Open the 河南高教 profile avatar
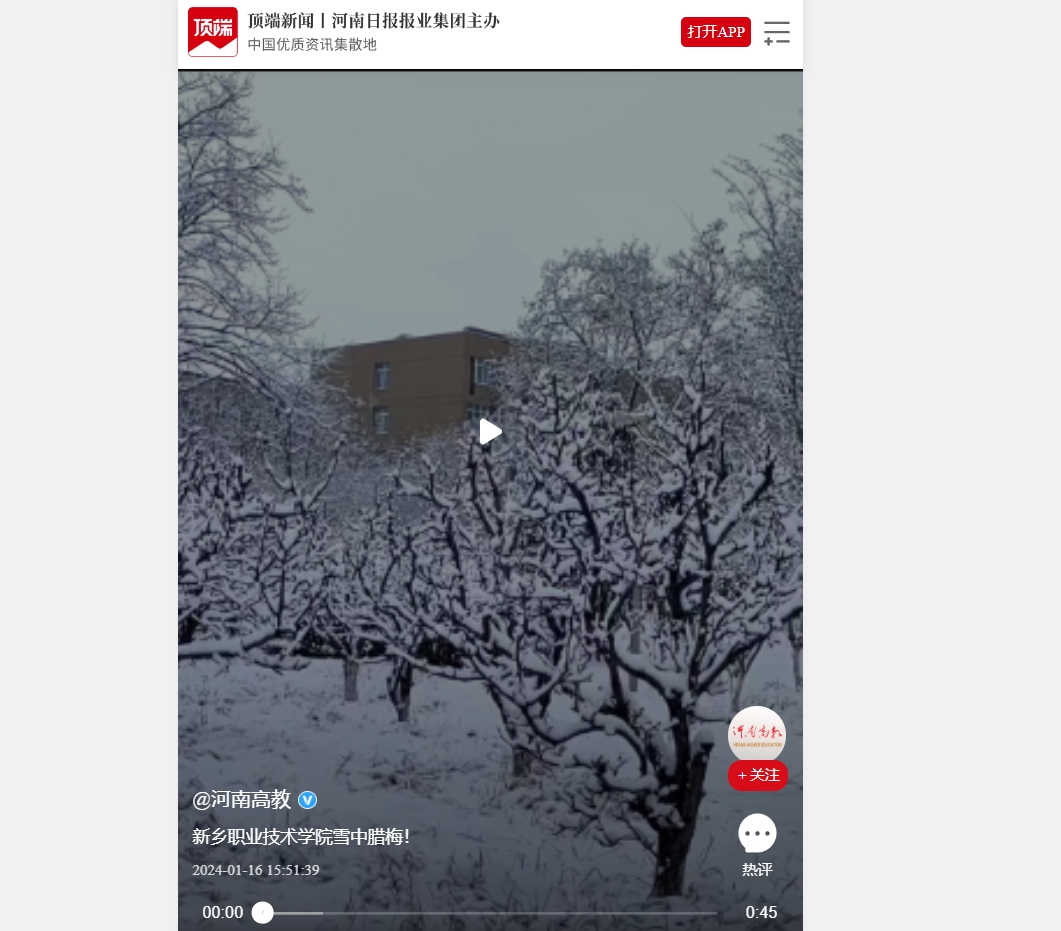This screenshot has width=1061, height=931. (x=757, y=735)
